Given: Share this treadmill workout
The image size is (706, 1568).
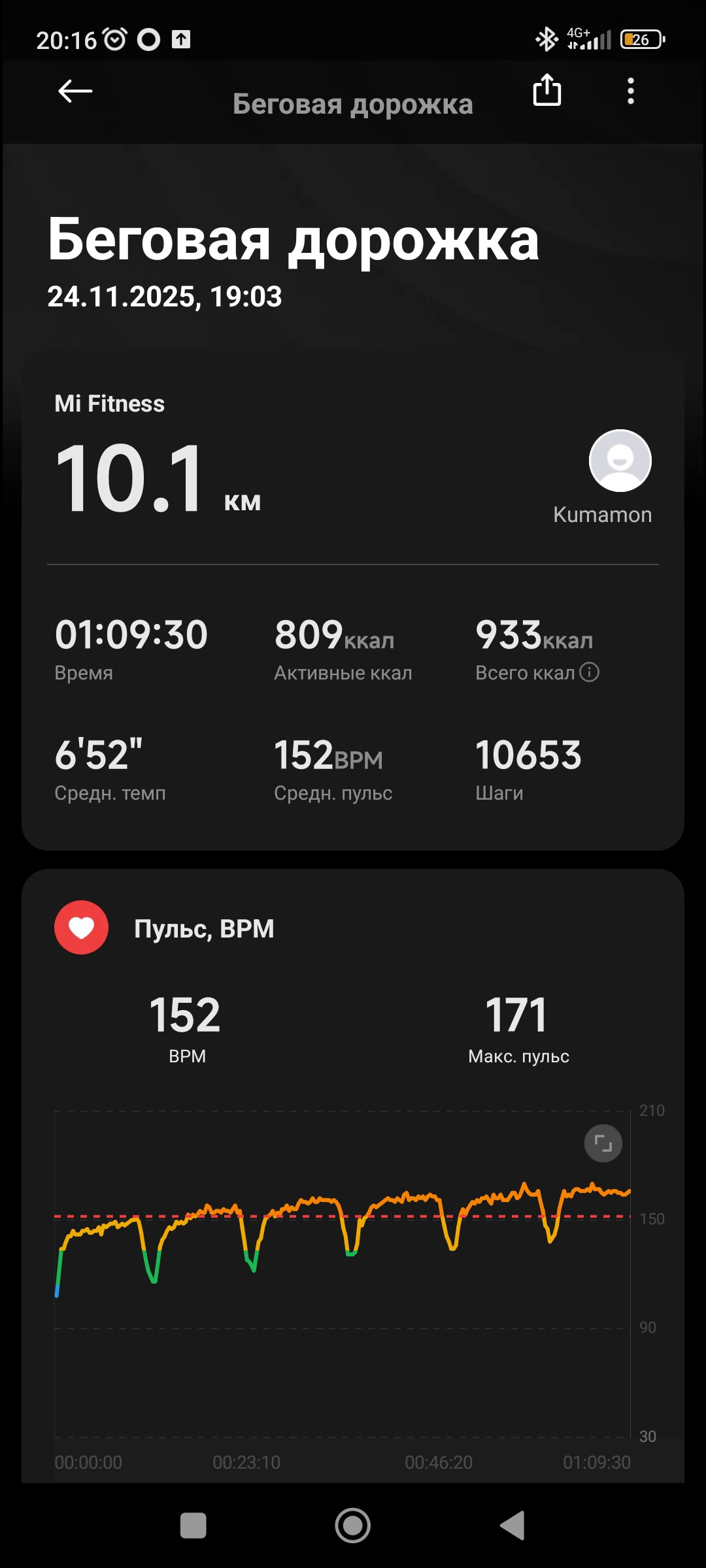Looking at the screenshot, I should pyautogui.click(x=547, y=90).
